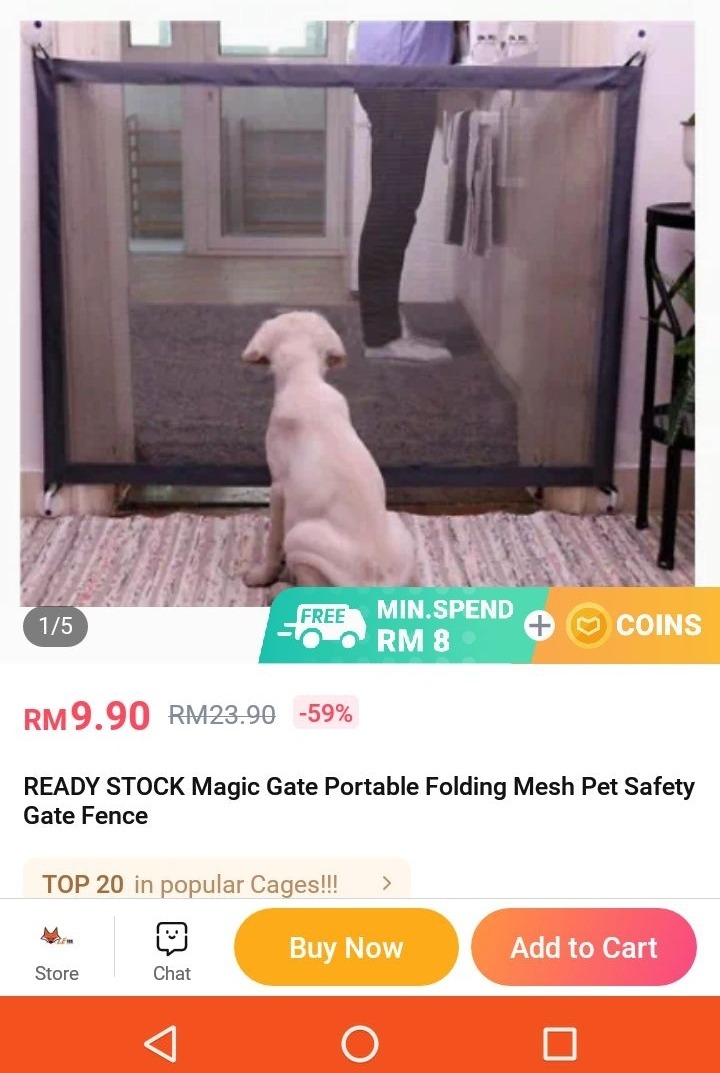Open the free shipping and coins banner
Image resolution: width=720 pixels, height=1073 pixels.
click(490, 626)
